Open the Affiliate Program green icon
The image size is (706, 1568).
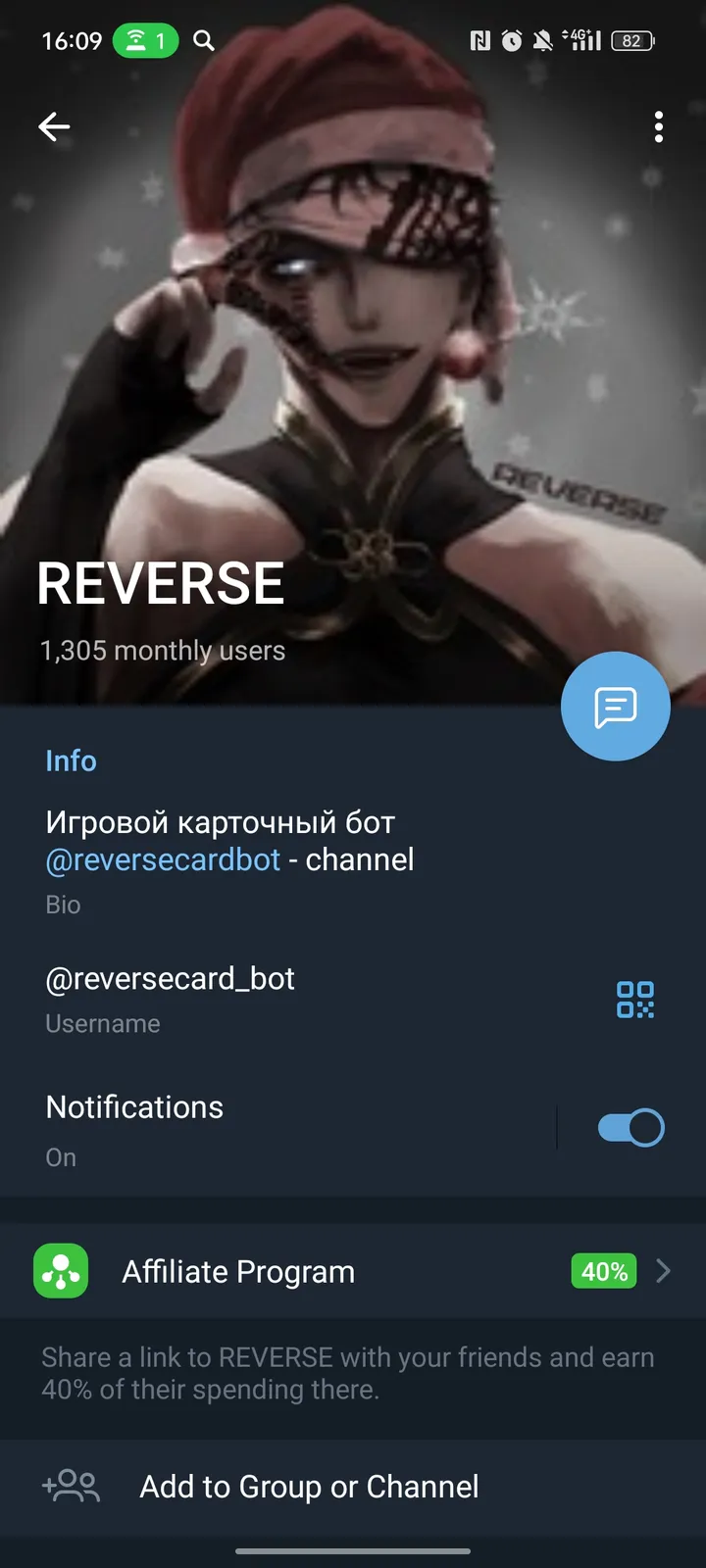click(x=60, y=1271)
